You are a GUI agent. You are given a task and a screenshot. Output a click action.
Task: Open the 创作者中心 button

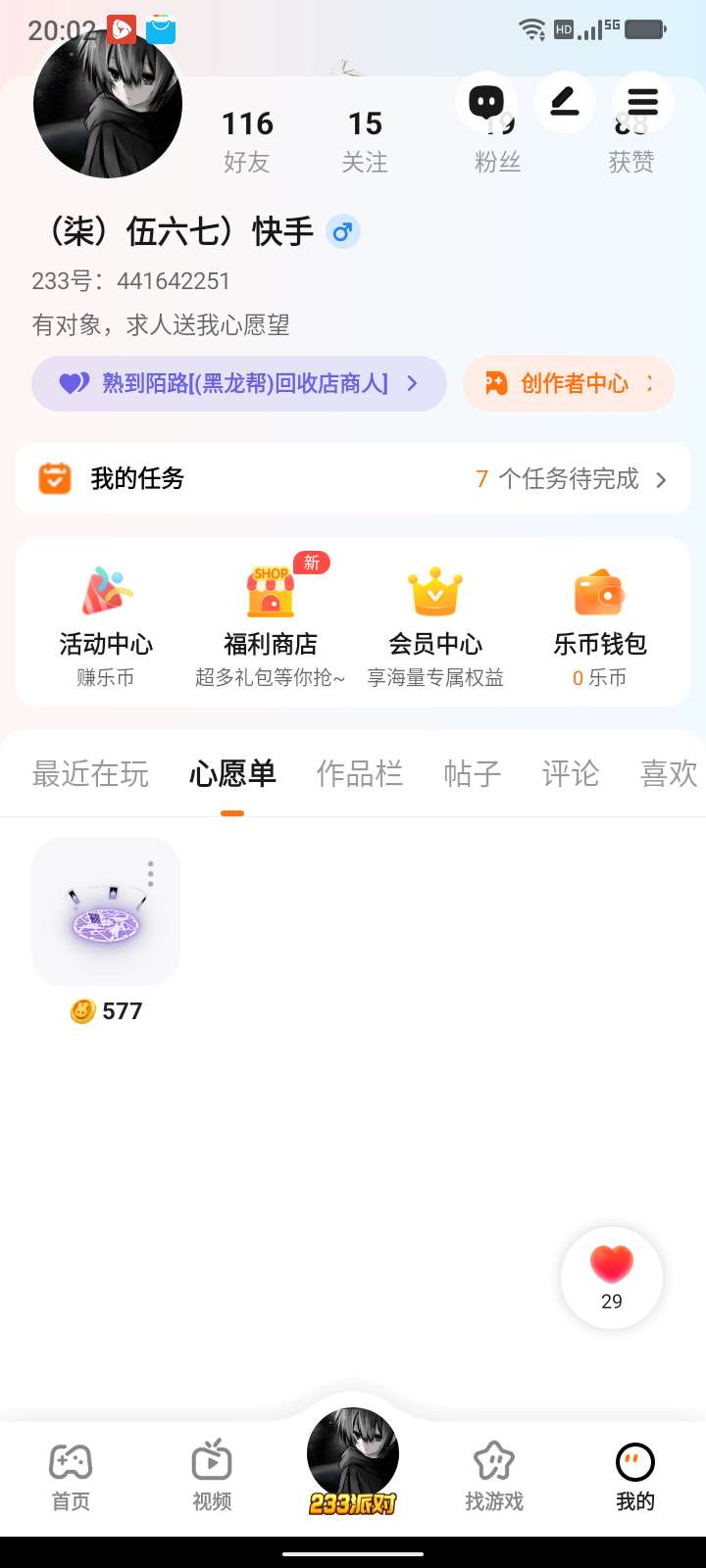click(569, 383)
